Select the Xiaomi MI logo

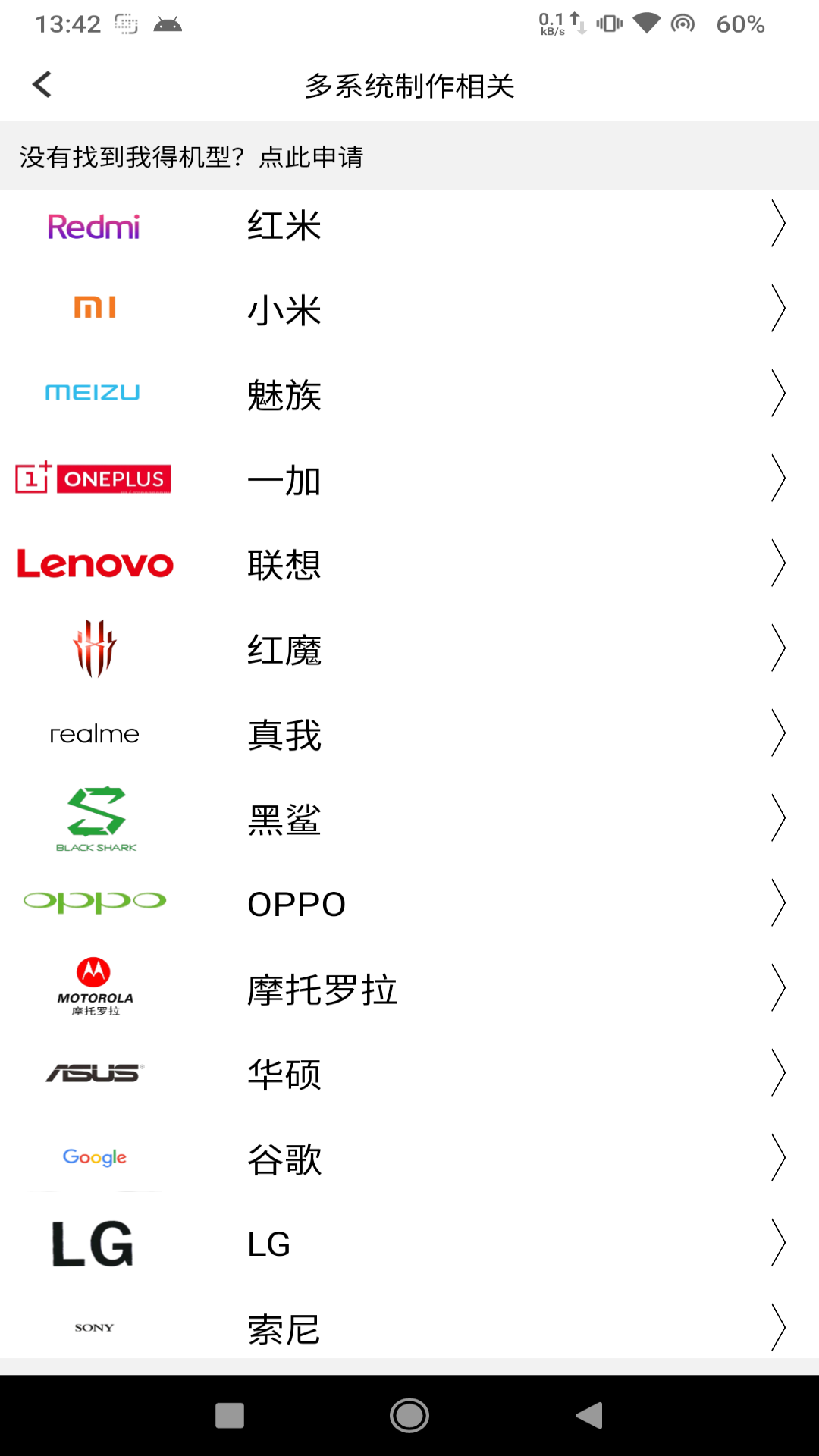tap(93, 307)
